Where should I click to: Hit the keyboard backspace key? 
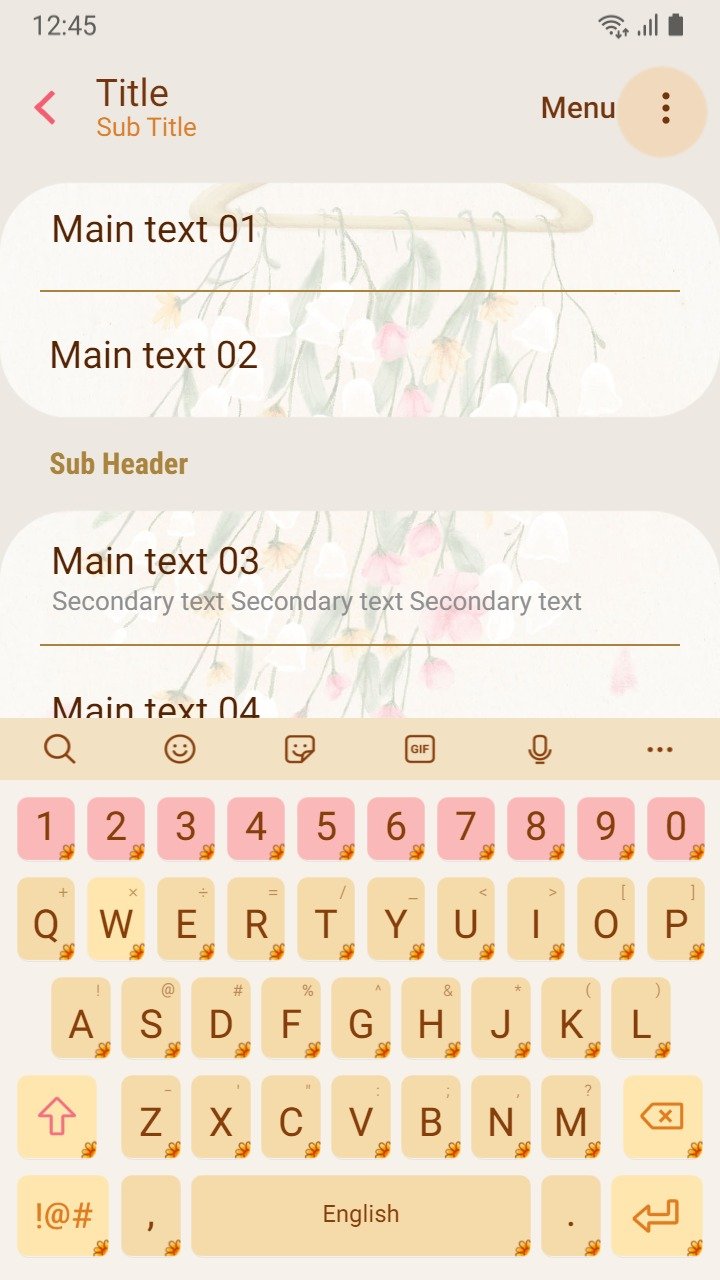click(x=662, y=1116)
